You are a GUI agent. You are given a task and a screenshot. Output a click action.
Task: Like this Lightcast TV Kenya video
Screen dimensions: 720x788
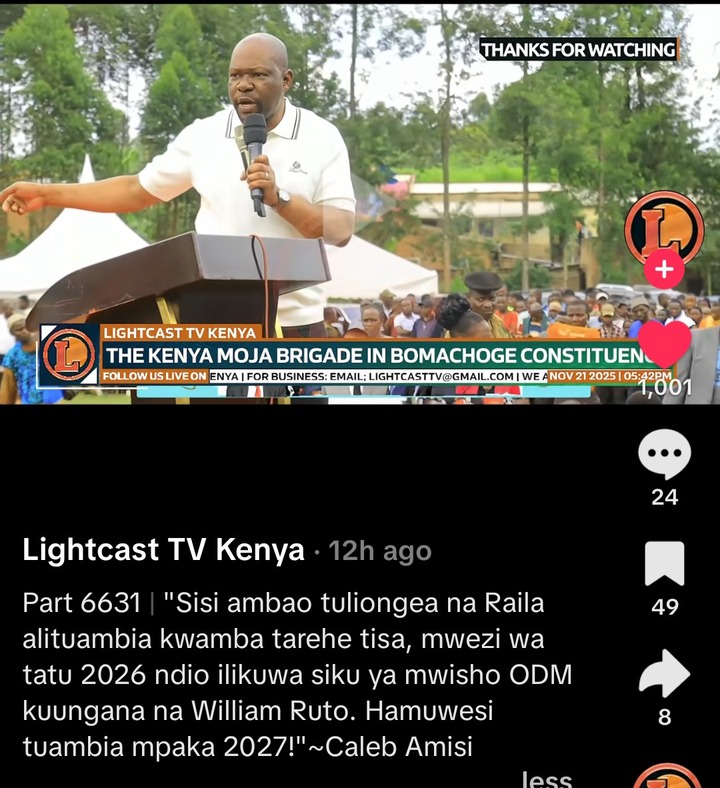tap(664, 346)
